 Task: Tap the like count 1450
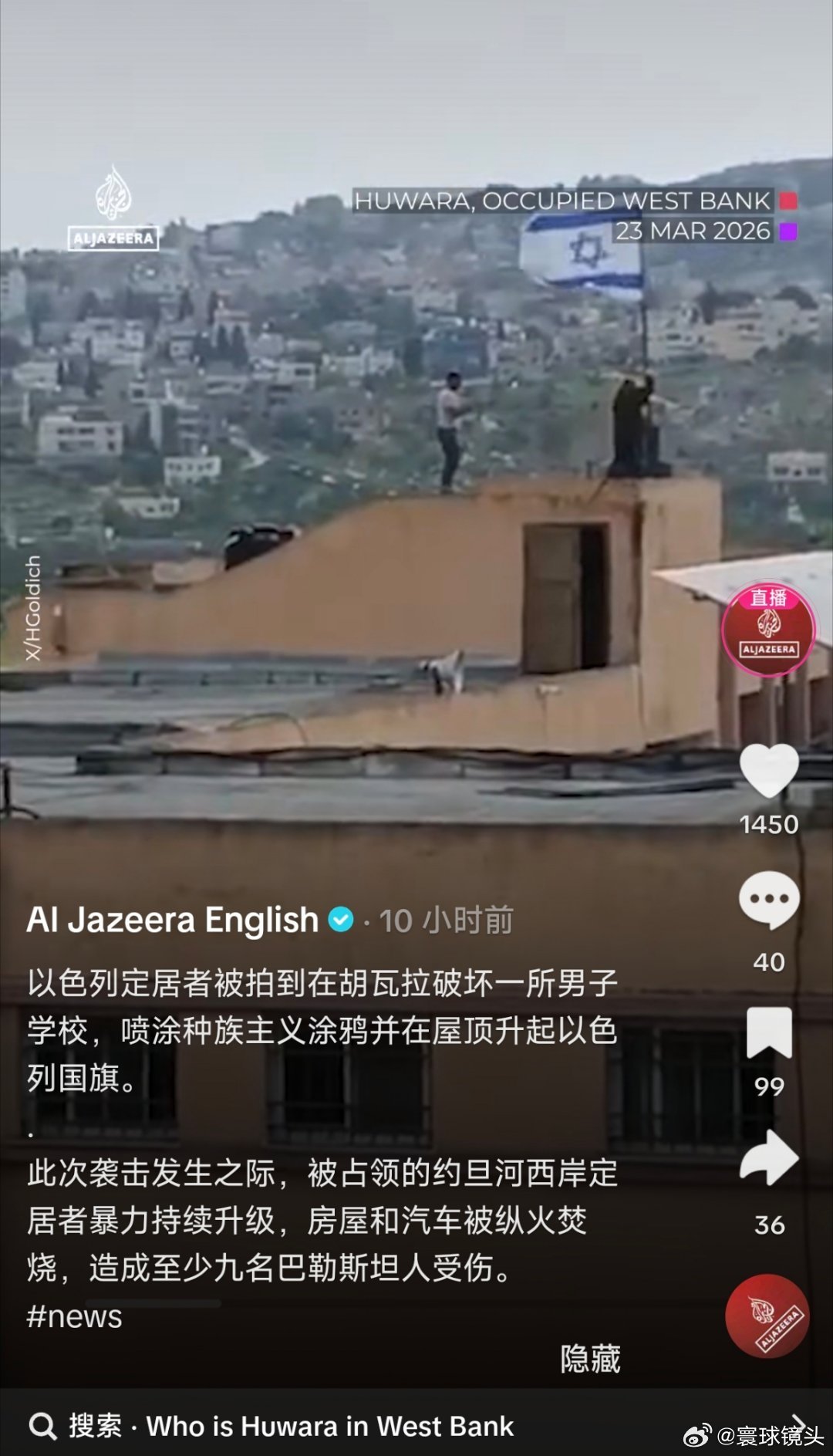tap(770, 824)
